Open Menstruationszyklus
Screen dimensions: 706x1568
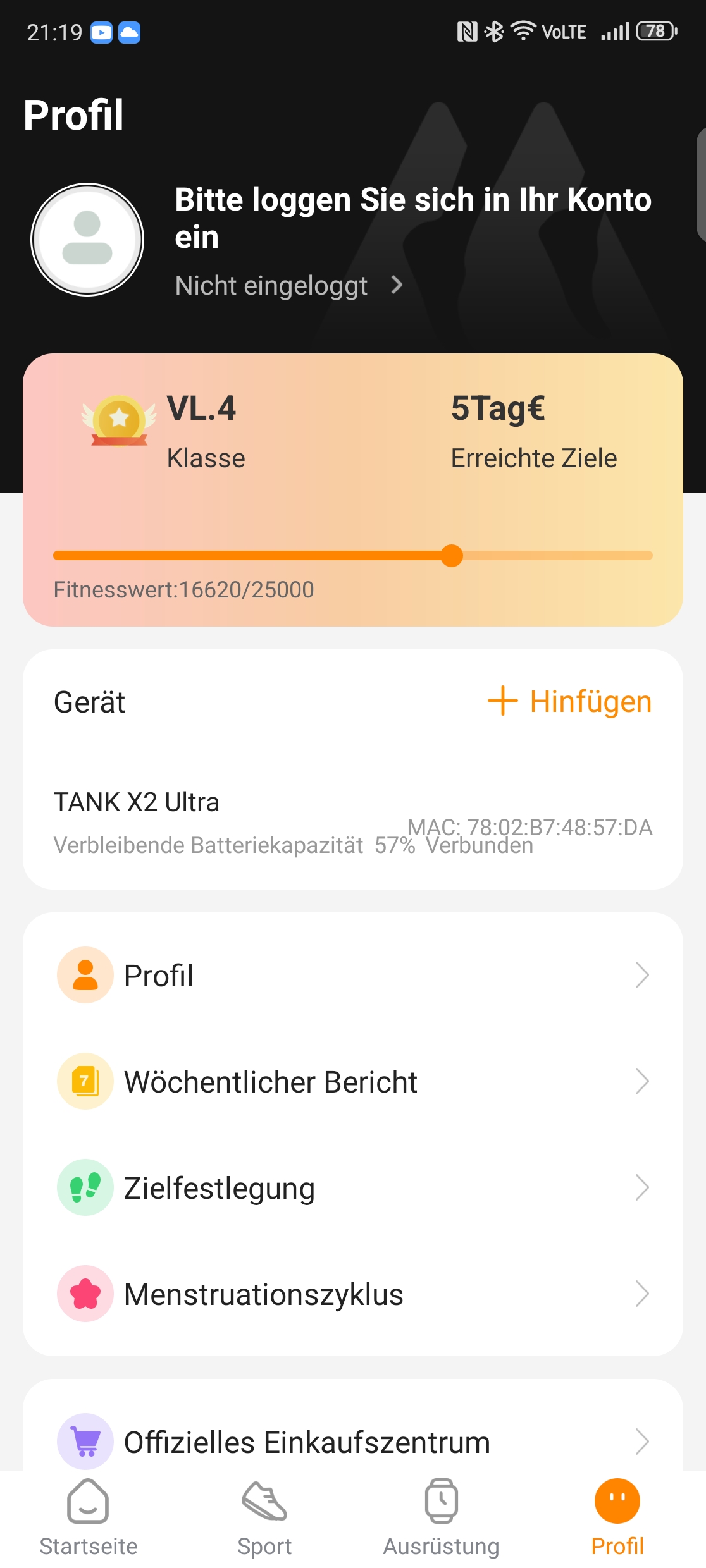353,1294
